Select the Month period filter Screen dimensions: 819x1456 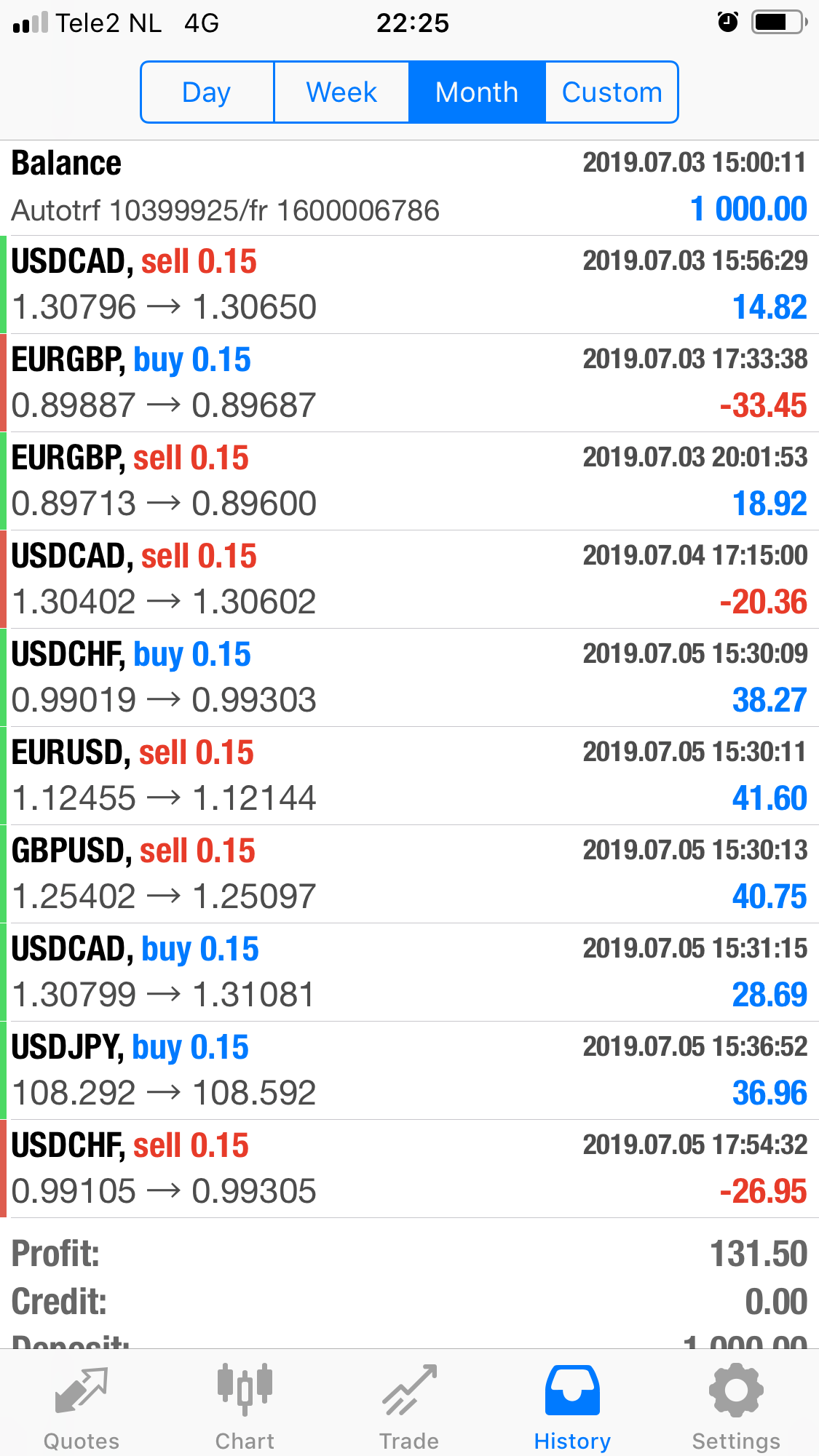pyautogui.click(x=477, y=92)
